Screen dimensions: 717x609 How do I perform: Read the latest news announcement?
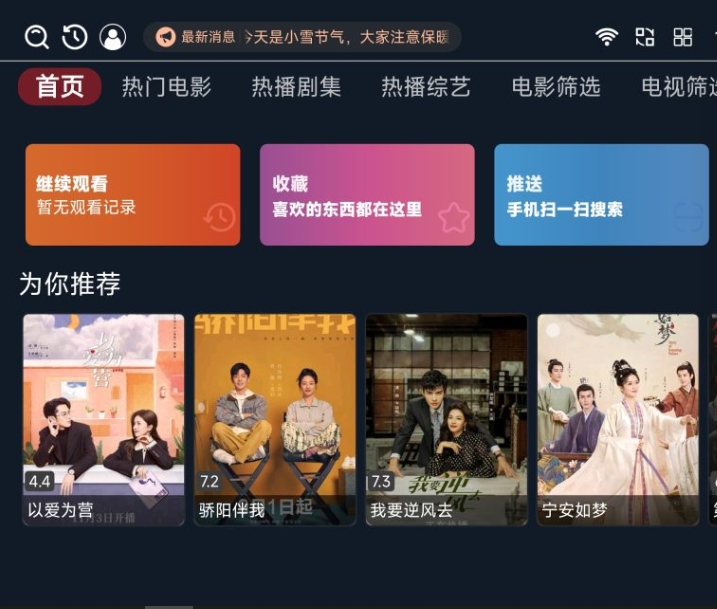pyautogui.click(x=302, y=37)
